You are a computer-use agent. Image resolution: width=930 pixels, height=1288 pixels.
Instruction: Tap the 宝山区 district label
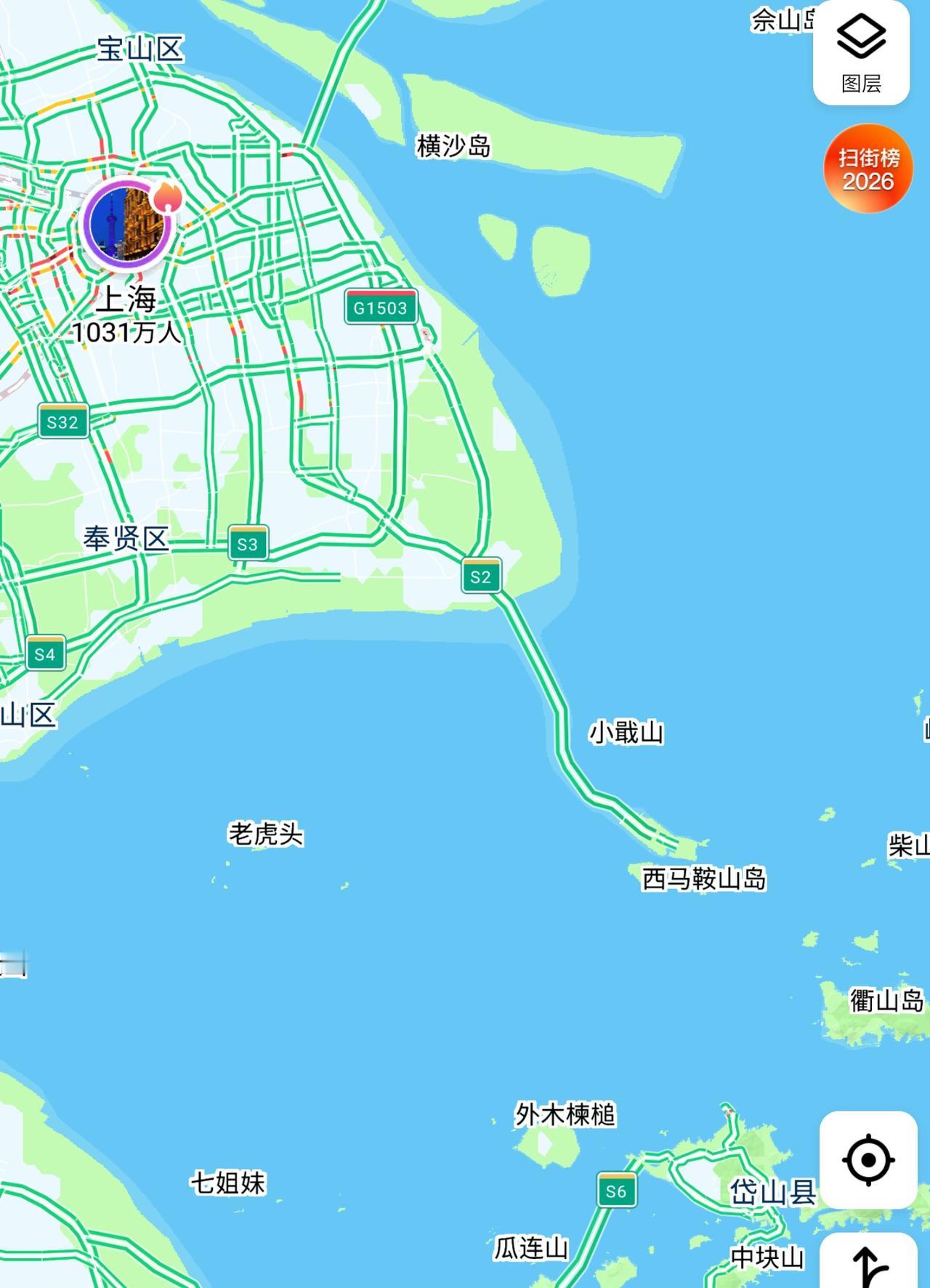tap(142, 47)
